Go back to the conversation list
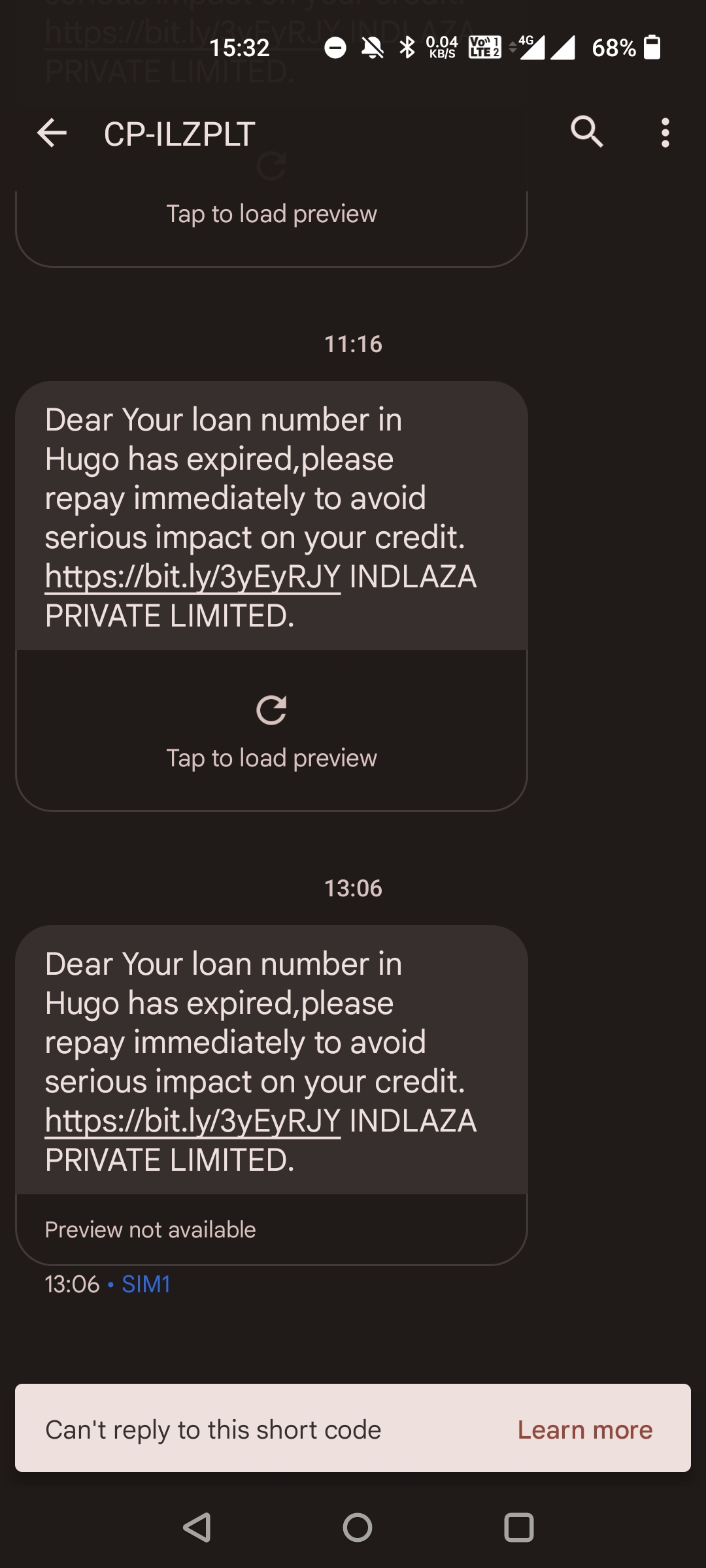 pos(52,133)
